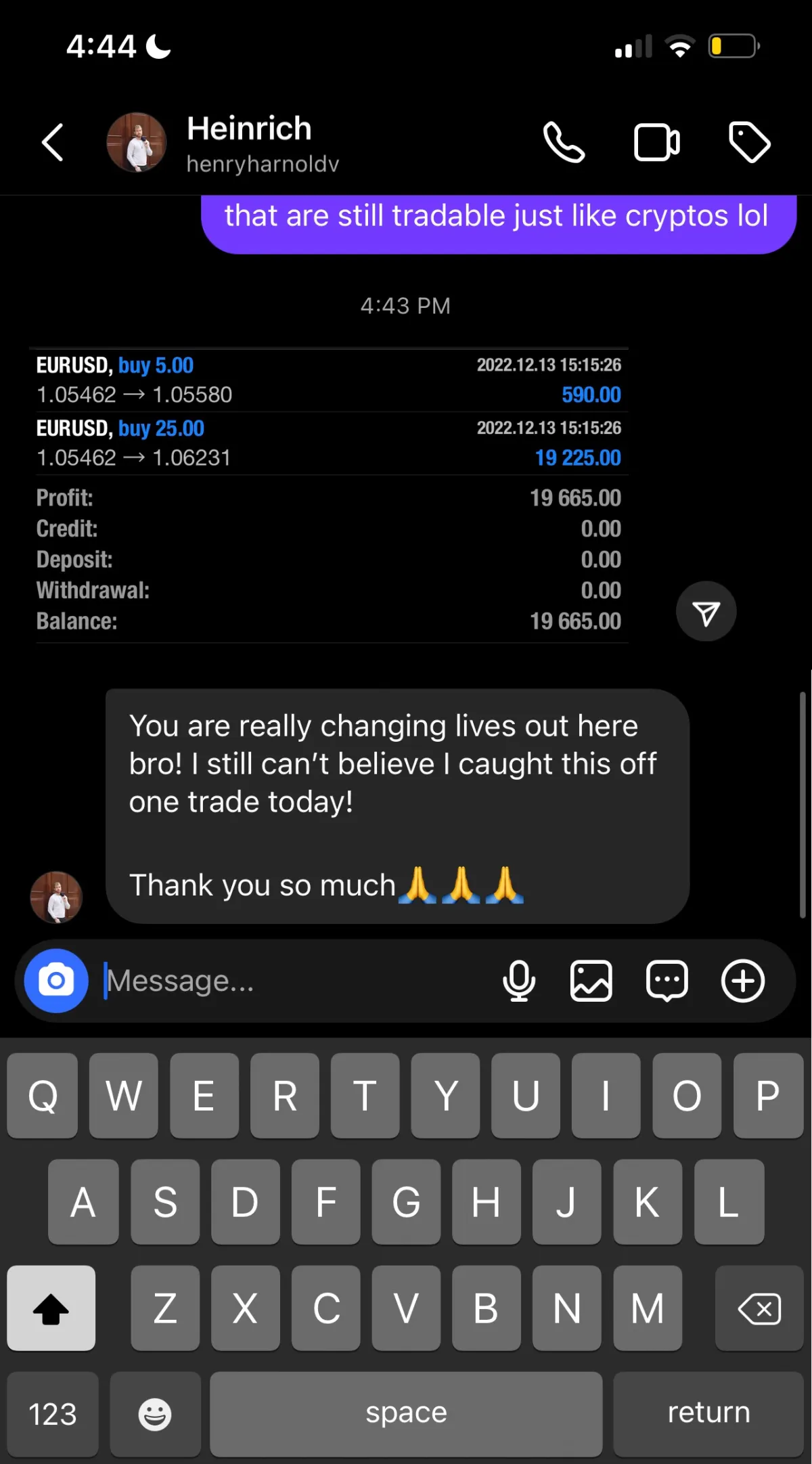Open the label tag icon
Image resolution: width=812 pixels, height=1464 pixels.
pos(749,143)
